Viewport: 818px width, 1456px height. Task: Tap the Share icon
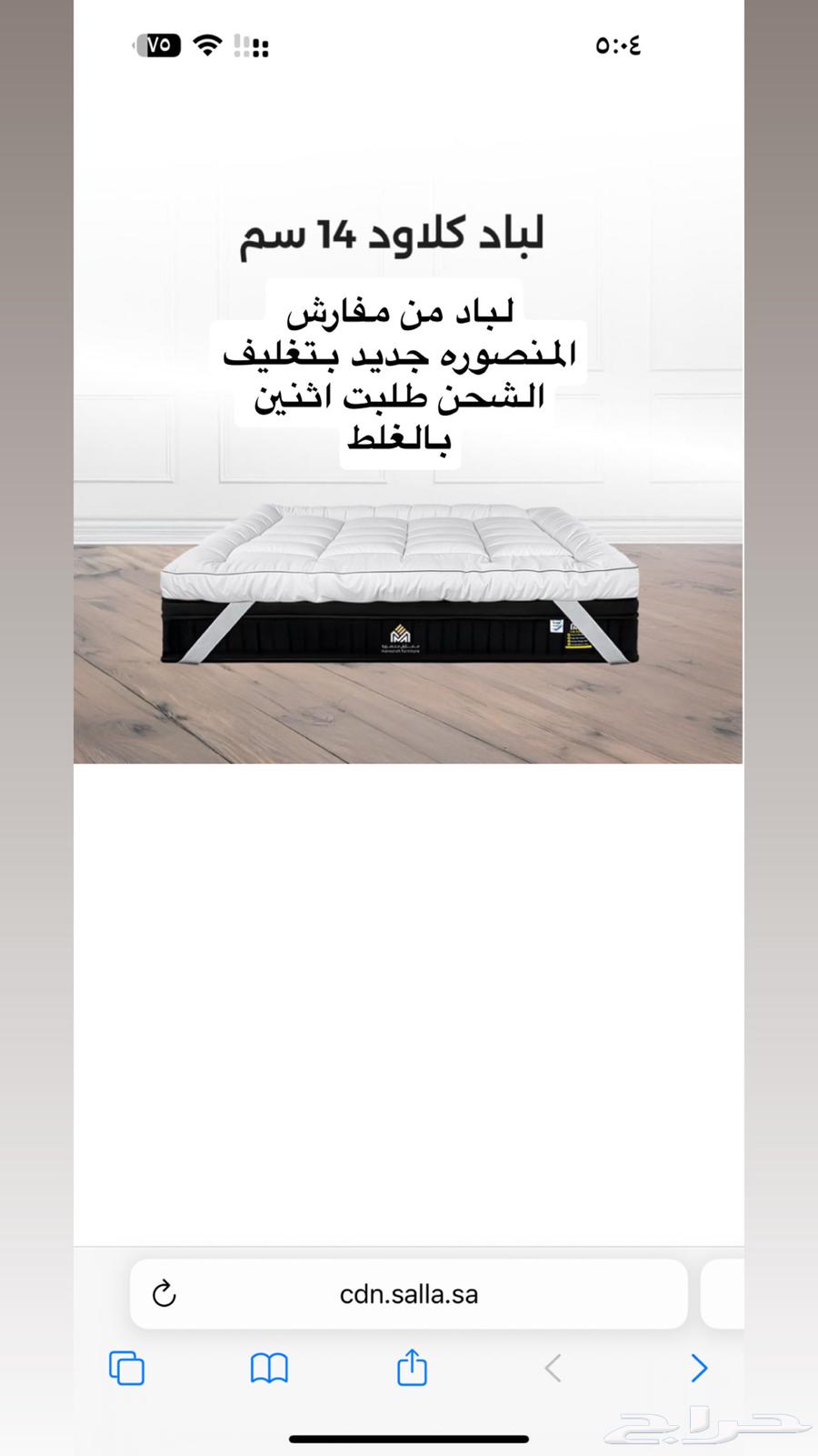[x=413, y=1367]
